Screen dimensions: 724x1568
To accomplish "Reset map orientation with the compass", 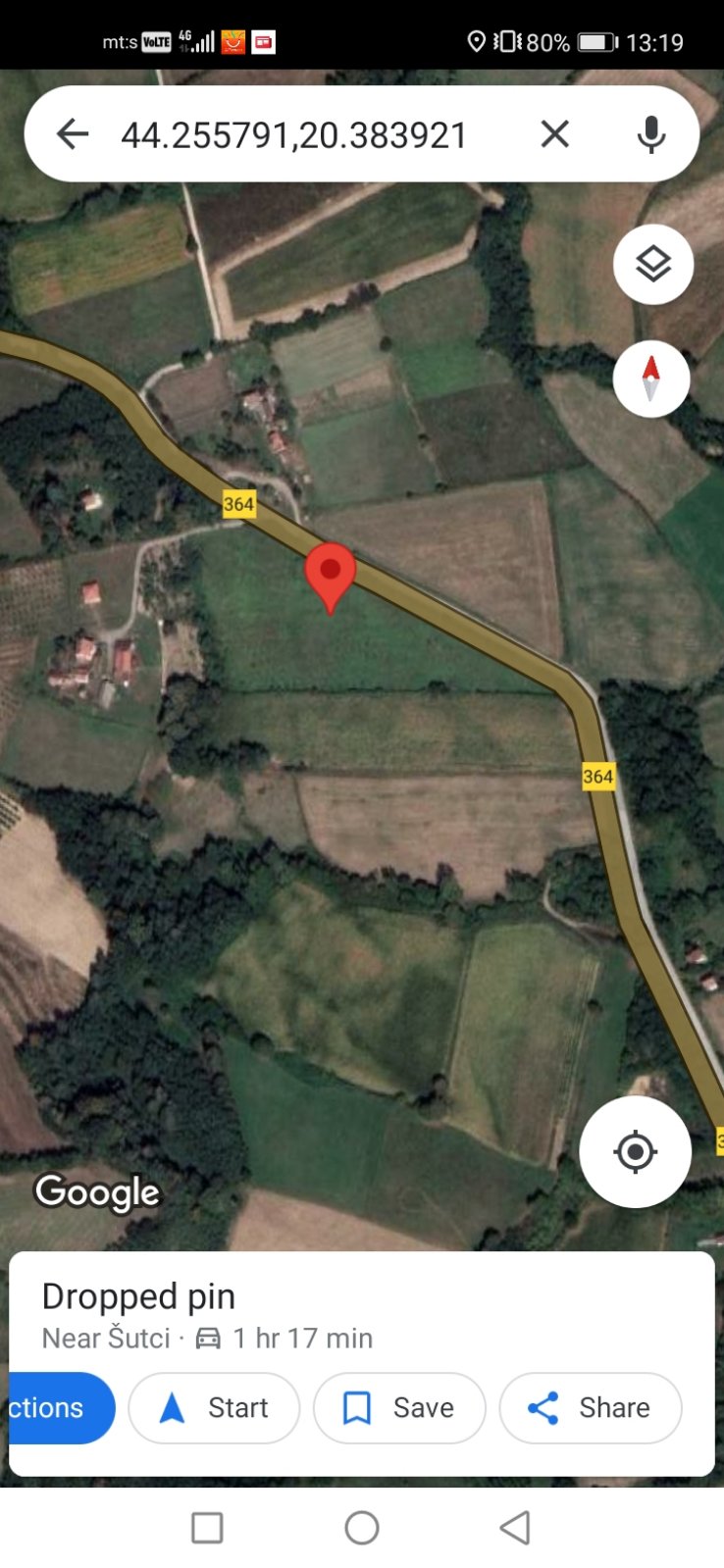I will (650, 379).
